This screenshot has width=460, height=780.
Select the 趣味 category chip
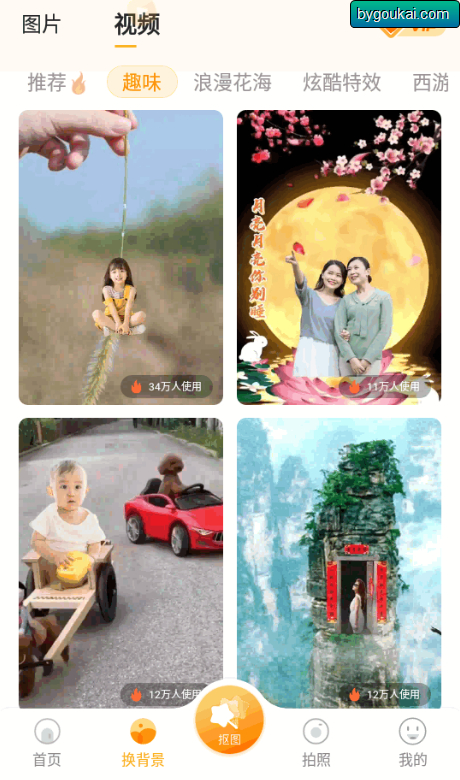142,82
